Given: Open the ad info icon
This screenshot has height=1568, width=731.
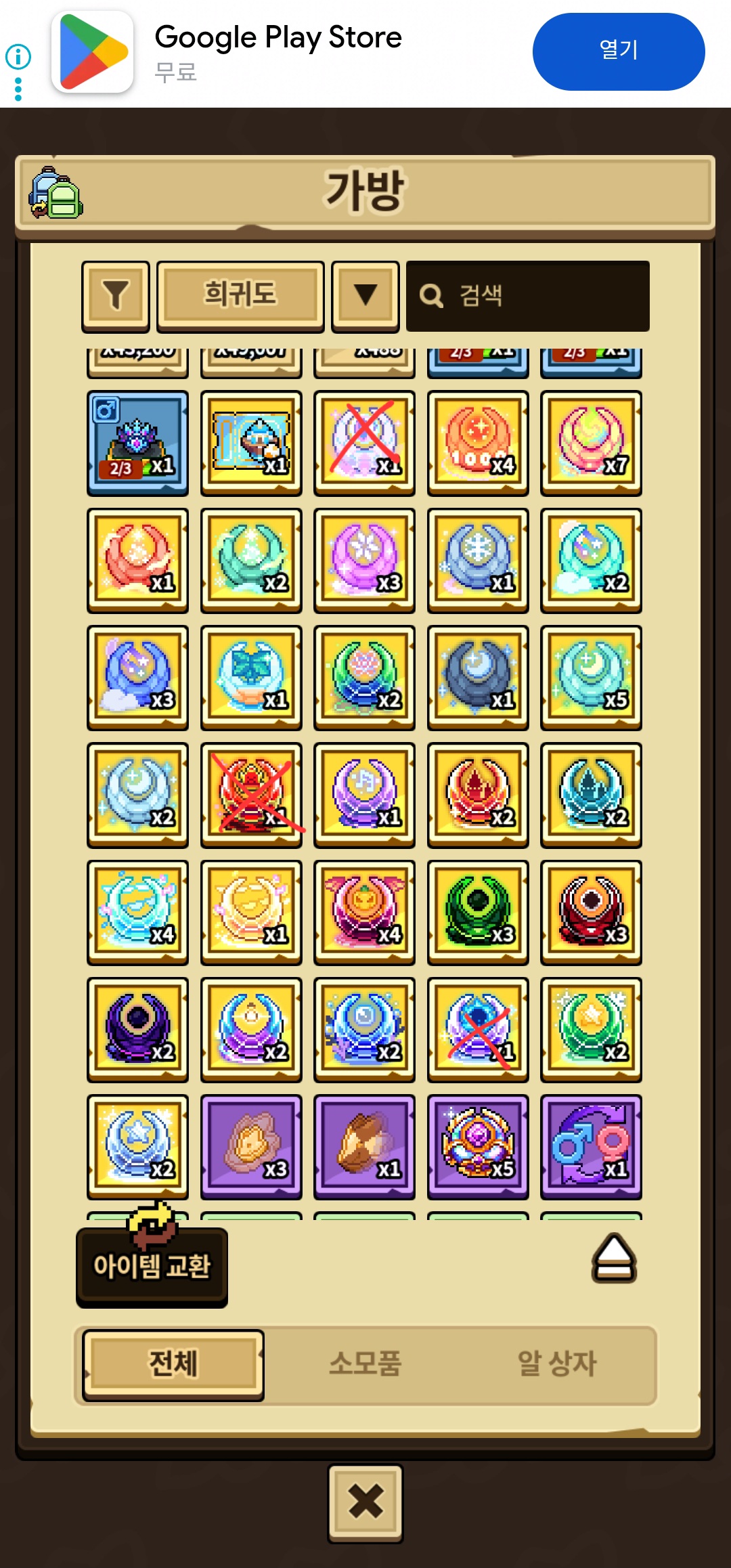Looking at the screenshot, I should coord(18,56).
